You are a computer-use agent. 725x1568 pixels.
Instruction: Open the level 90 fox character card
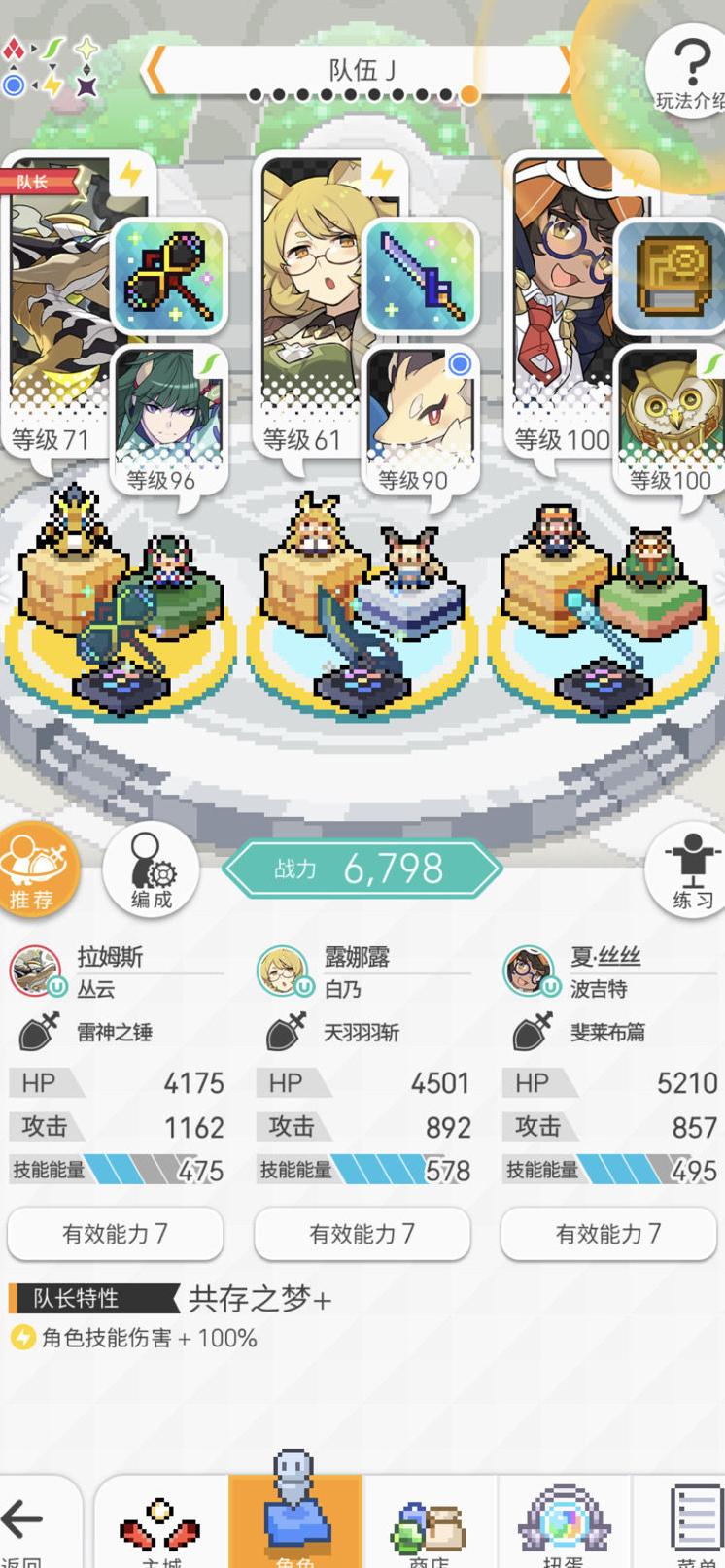coord(418,420)
